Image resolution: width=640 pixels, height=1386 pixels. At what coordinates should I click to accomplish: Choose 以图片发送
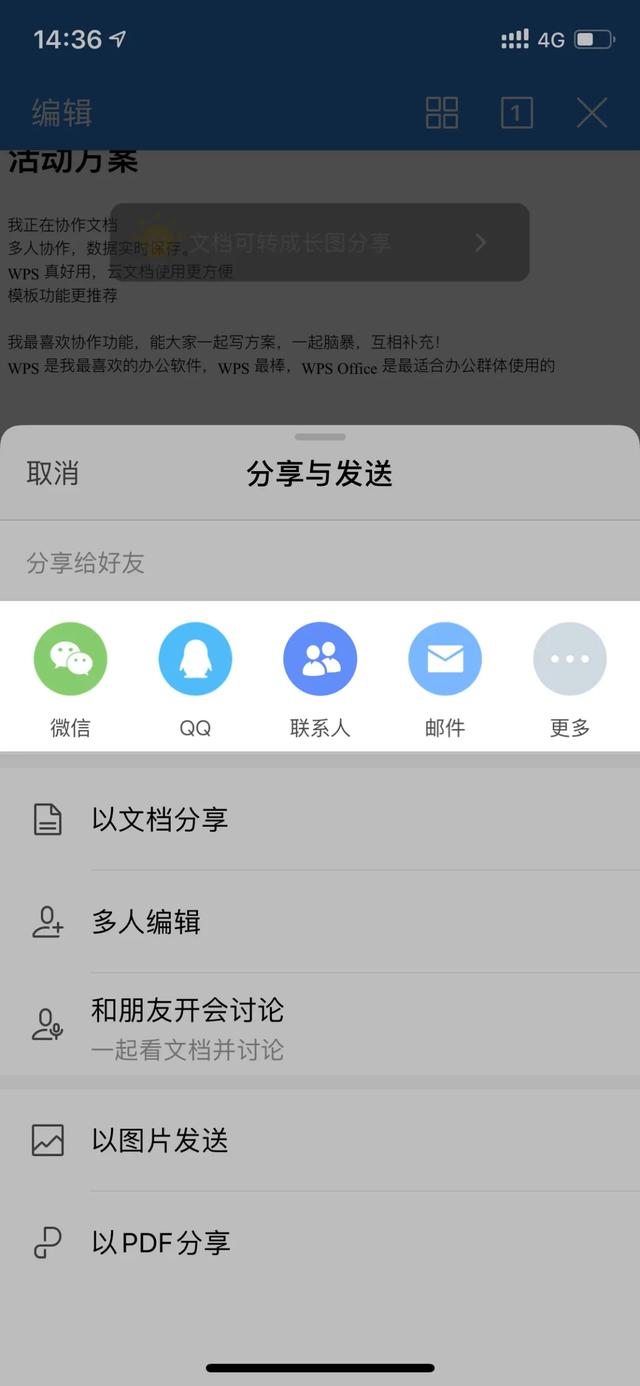320,1140
